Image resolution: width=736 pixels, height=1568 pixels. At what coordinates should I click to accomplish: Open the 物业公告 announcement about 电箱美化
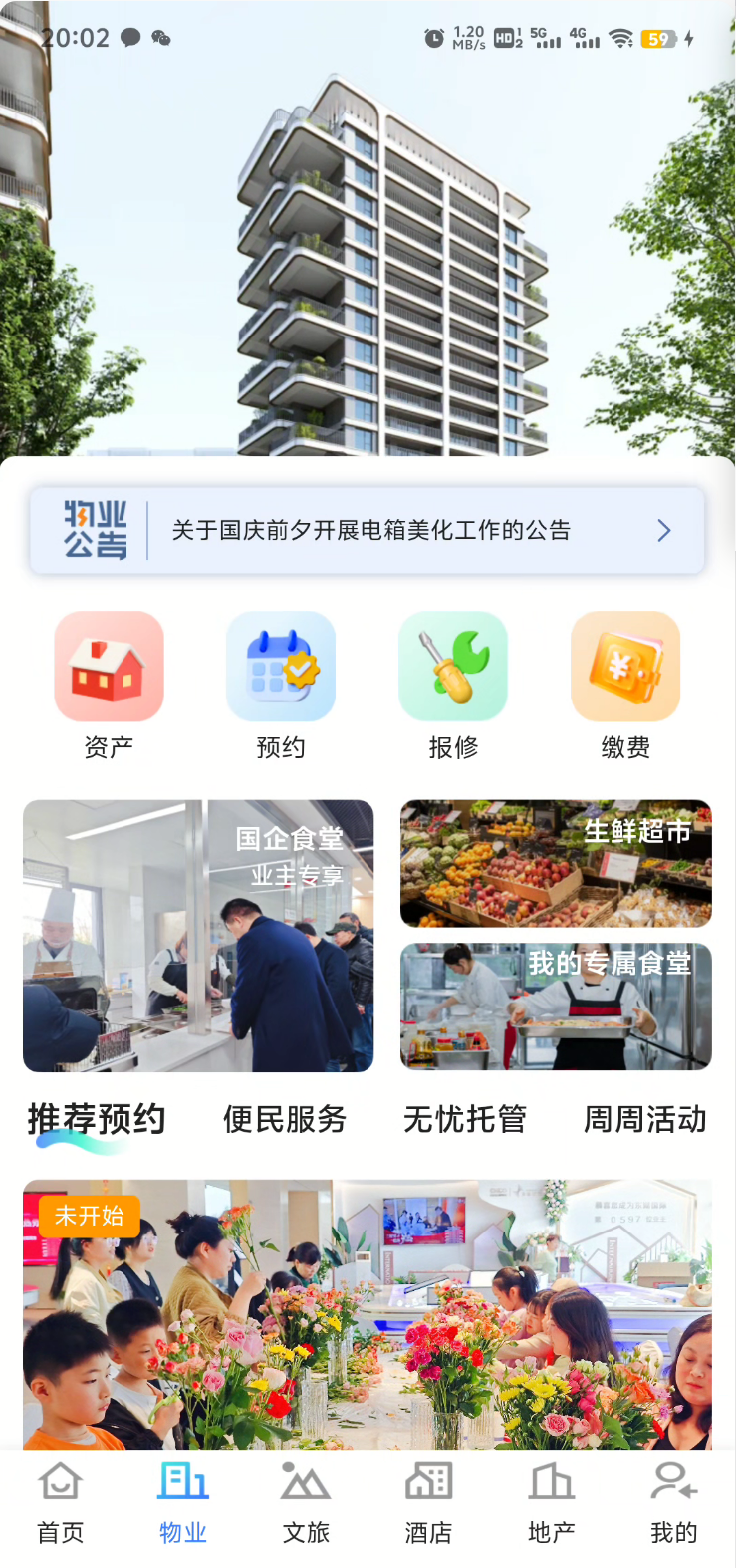pos(370,530)
